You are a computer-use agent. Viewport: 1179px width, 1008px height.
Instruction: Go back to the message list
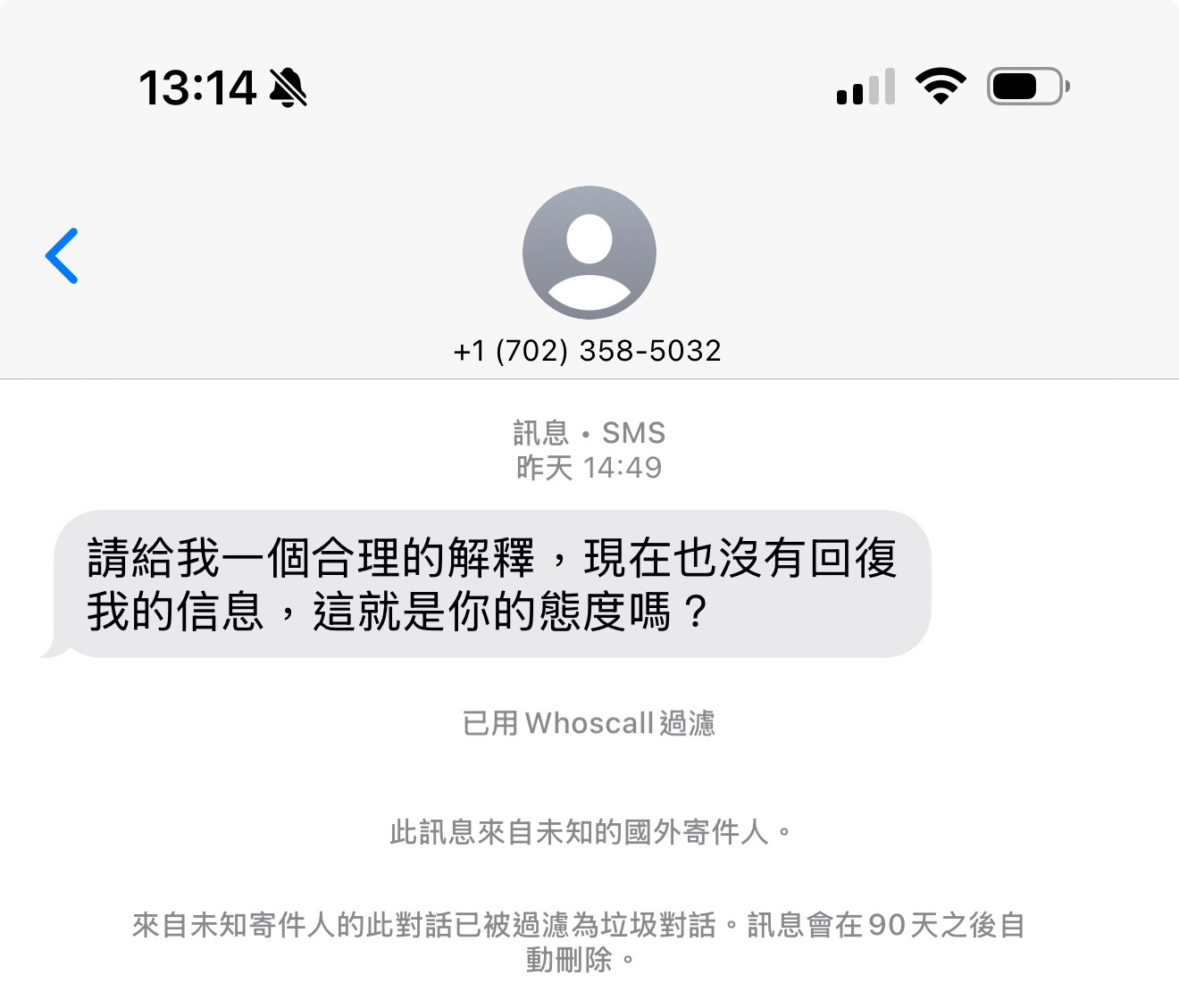[63, 255]
